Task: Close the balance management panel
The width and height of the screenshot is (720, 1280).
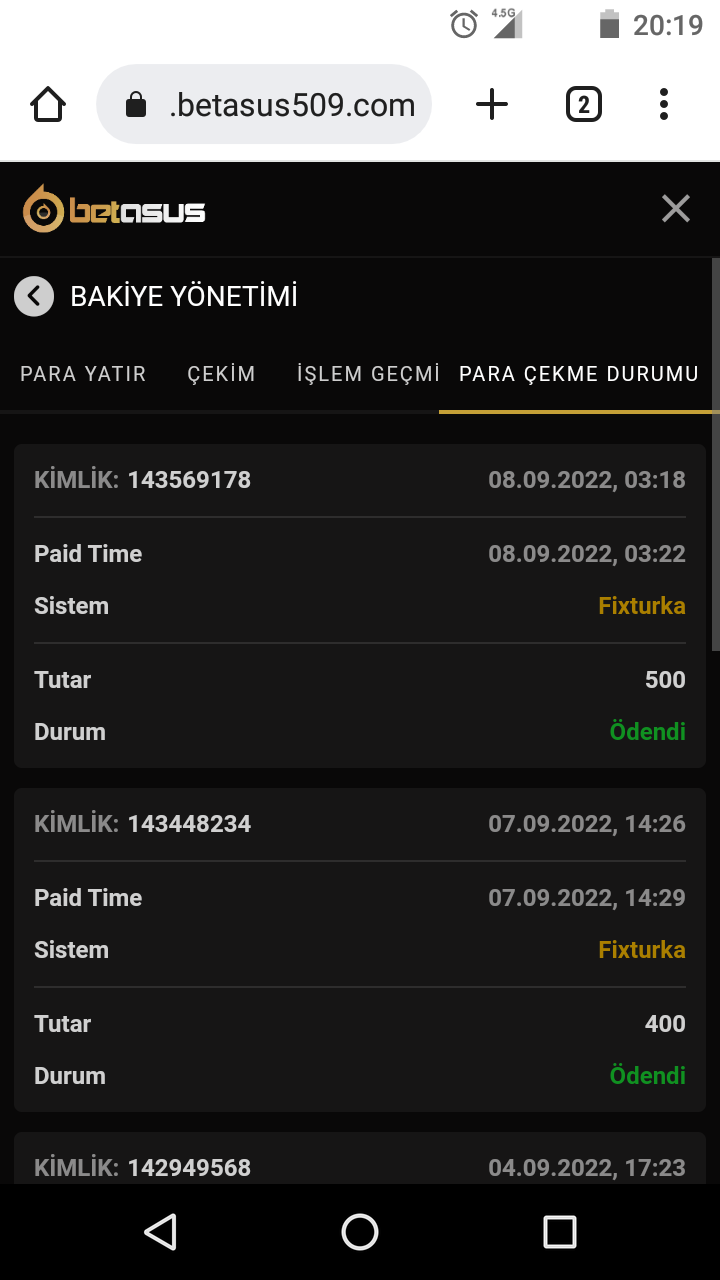Action: (x=676, y=209)
